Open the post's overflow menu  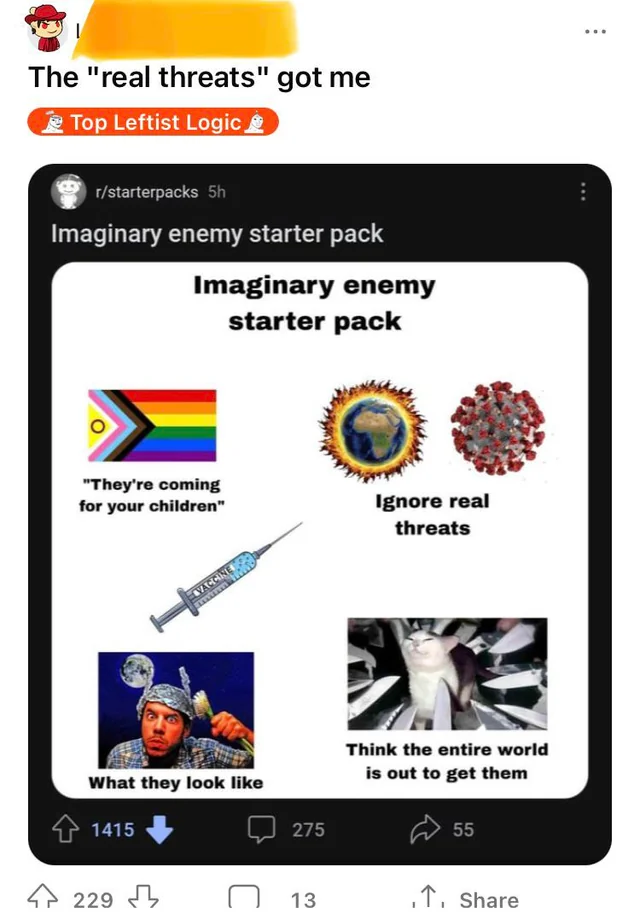click(595, 31)
